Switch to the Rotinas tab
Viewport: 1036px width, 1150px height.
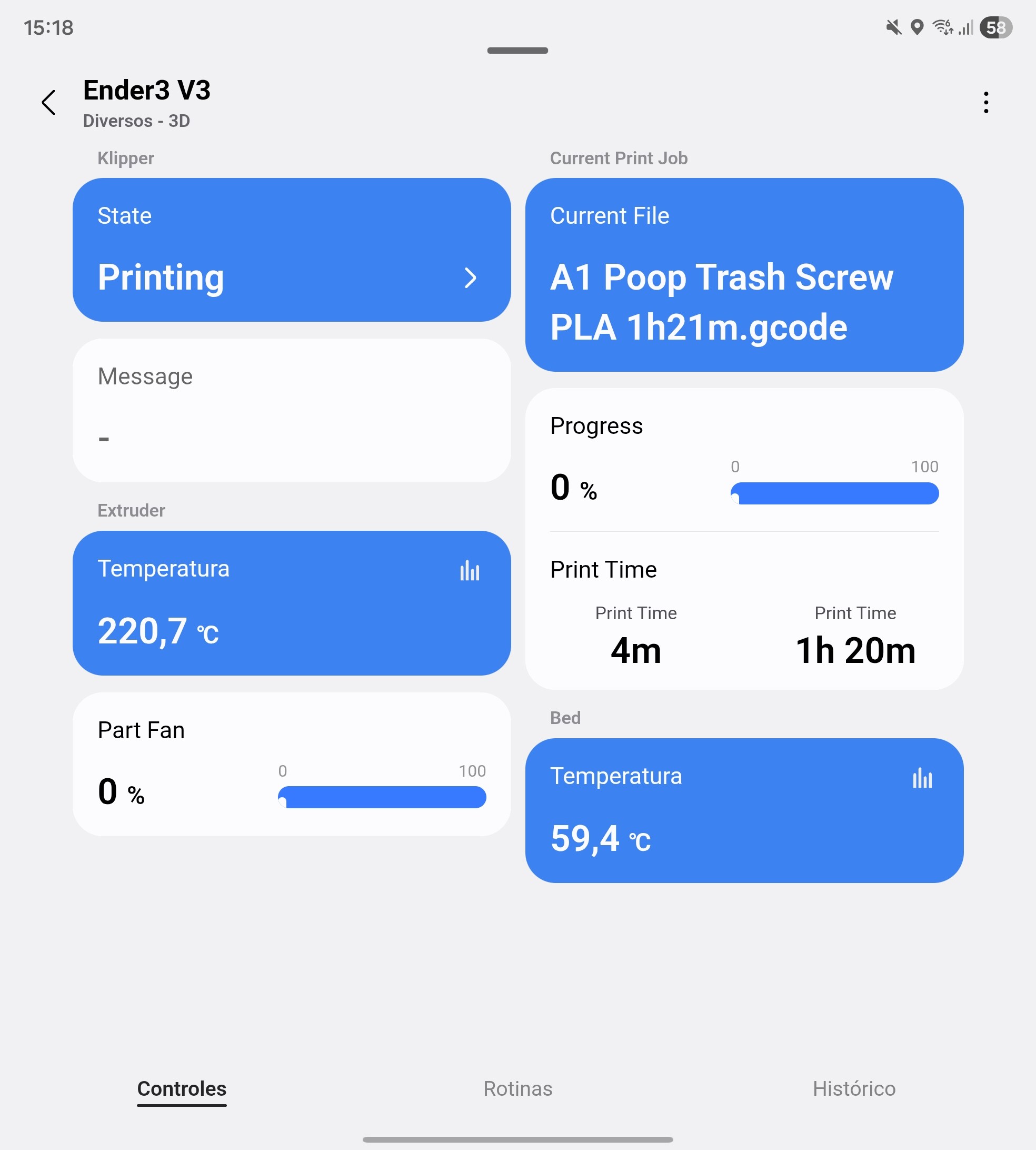click(517, 1088)
